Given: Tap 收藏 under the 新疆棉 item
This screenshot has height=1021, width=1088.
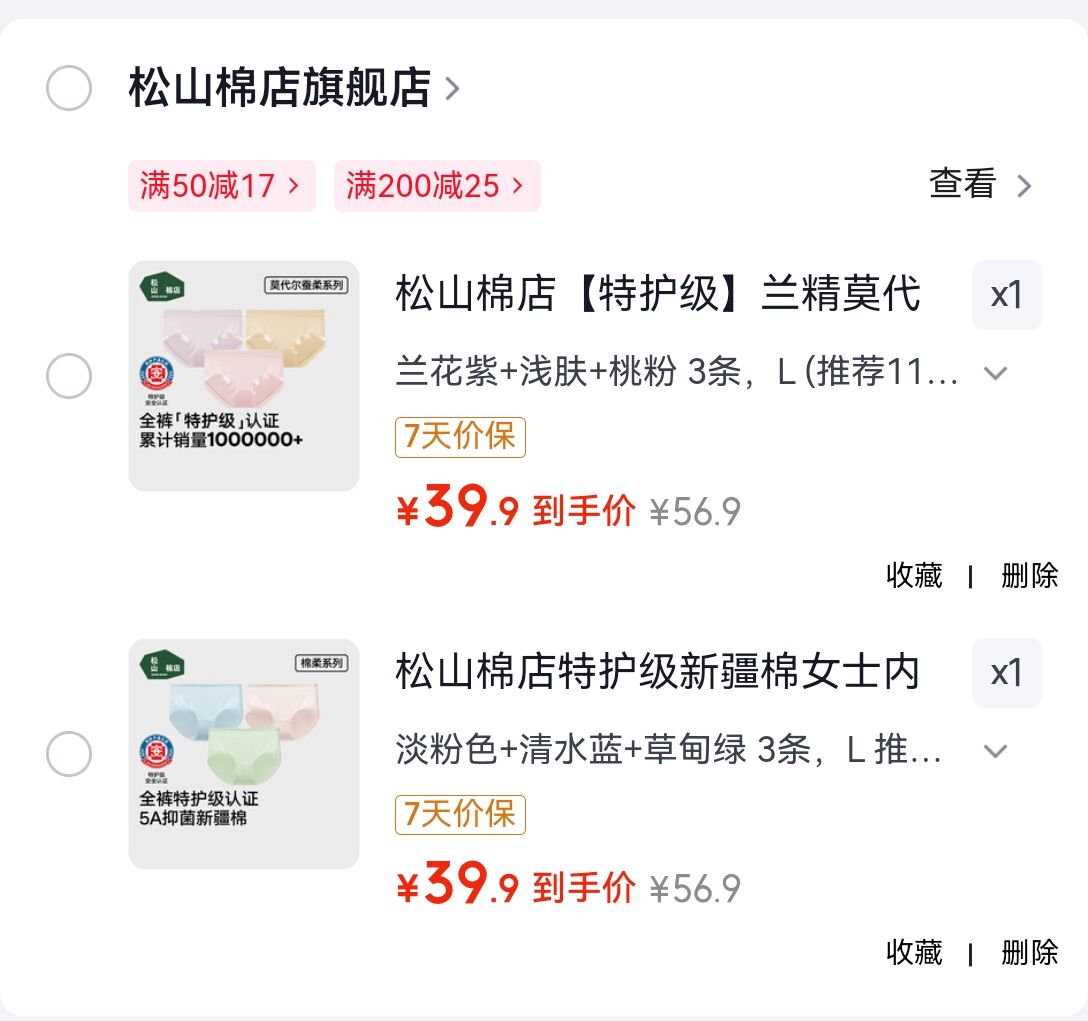Looking at the screenshot, I should tap(915, 953).
